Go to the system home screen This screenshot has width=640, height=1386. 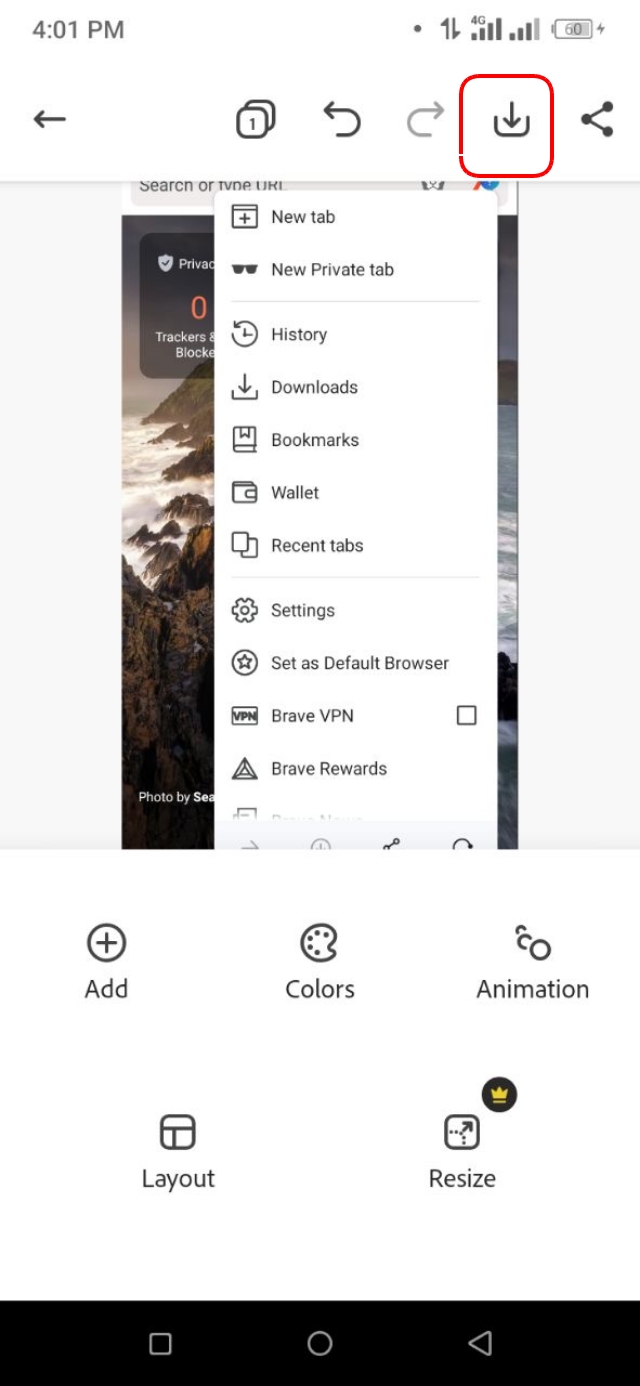(320, 1343)
